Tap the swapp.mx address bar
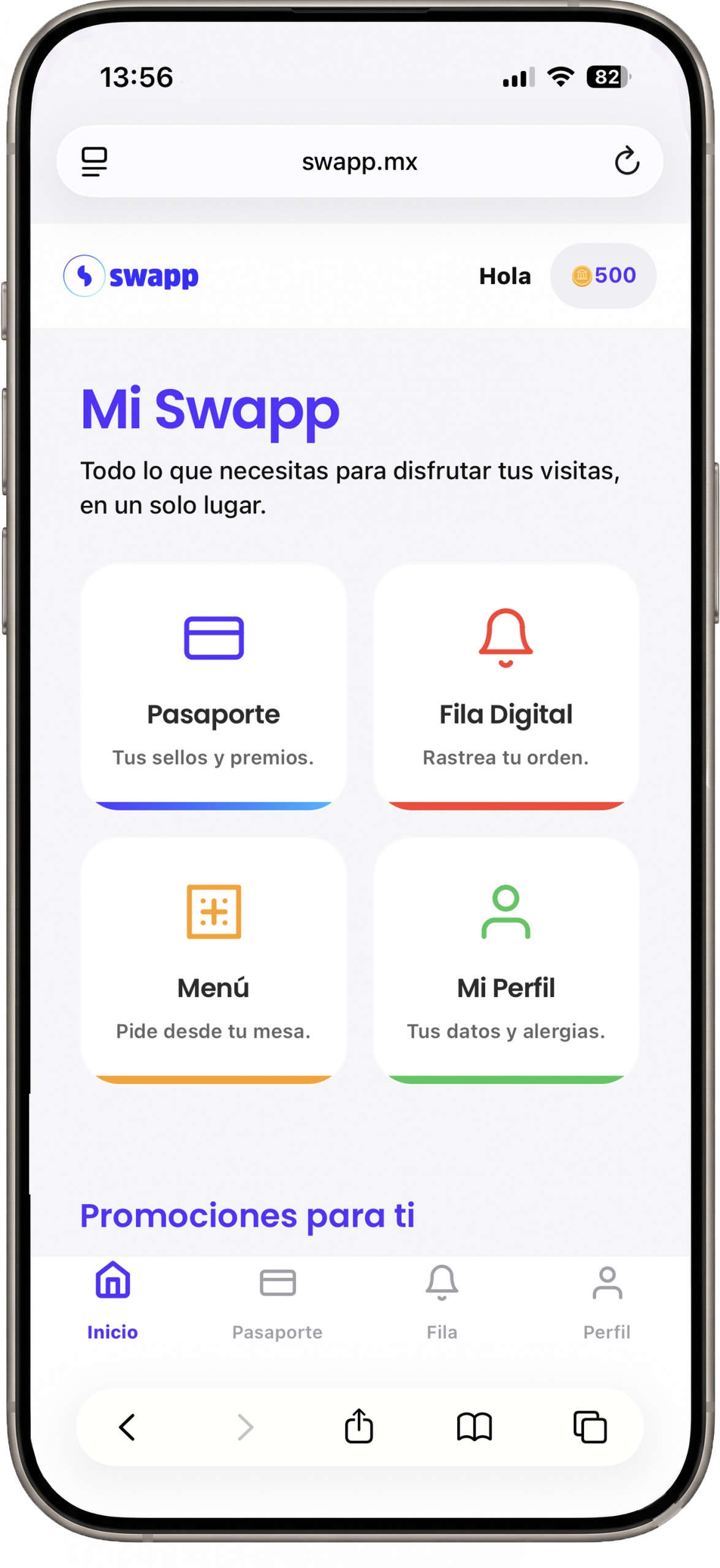 click(x=360, y=162)
